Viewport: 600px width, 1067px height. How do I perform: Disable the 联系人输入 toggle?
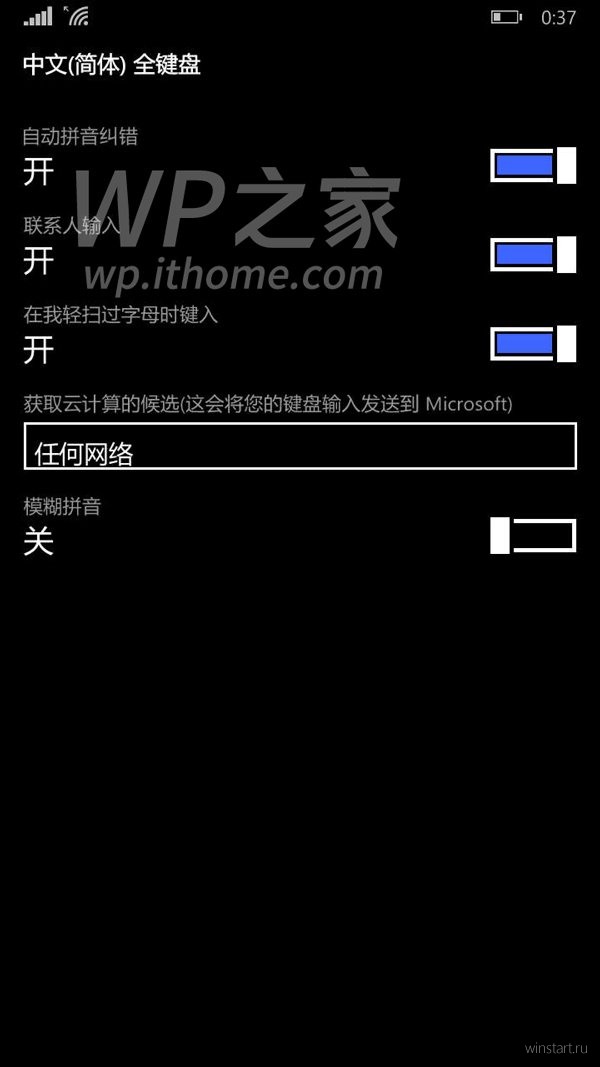click(533, 255)
